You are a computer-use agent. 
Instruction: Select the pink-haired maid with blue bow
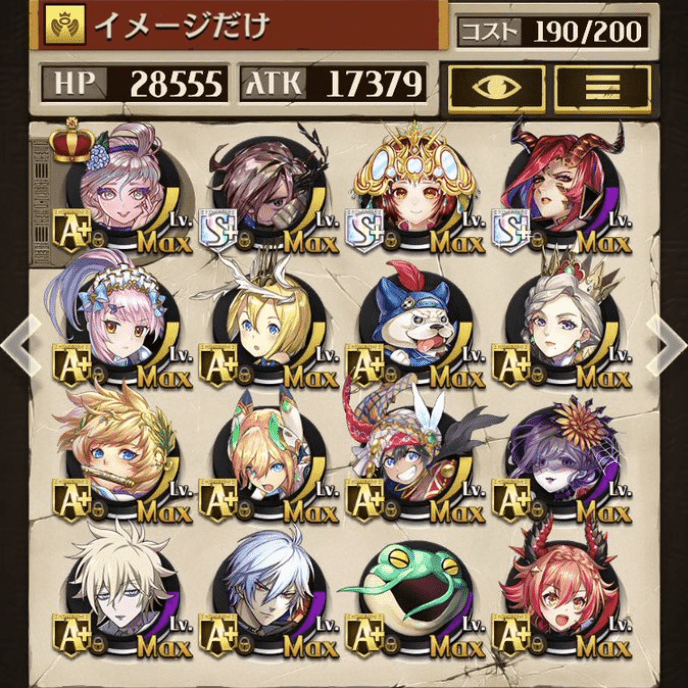122,322
